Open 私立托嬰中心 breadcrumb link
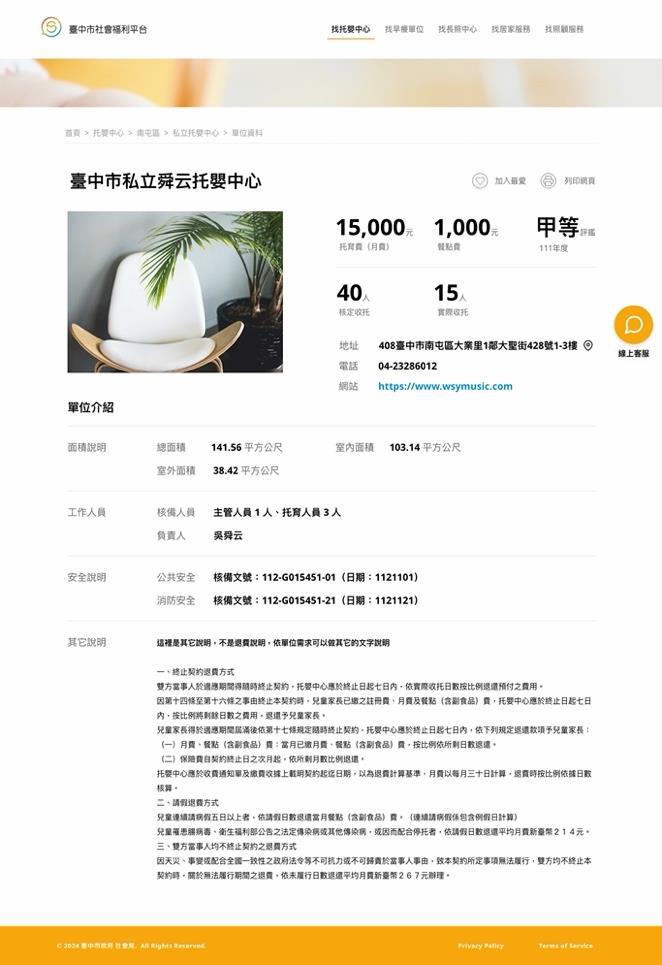This screenshot has height=965, width=662. tap(195, 132)
